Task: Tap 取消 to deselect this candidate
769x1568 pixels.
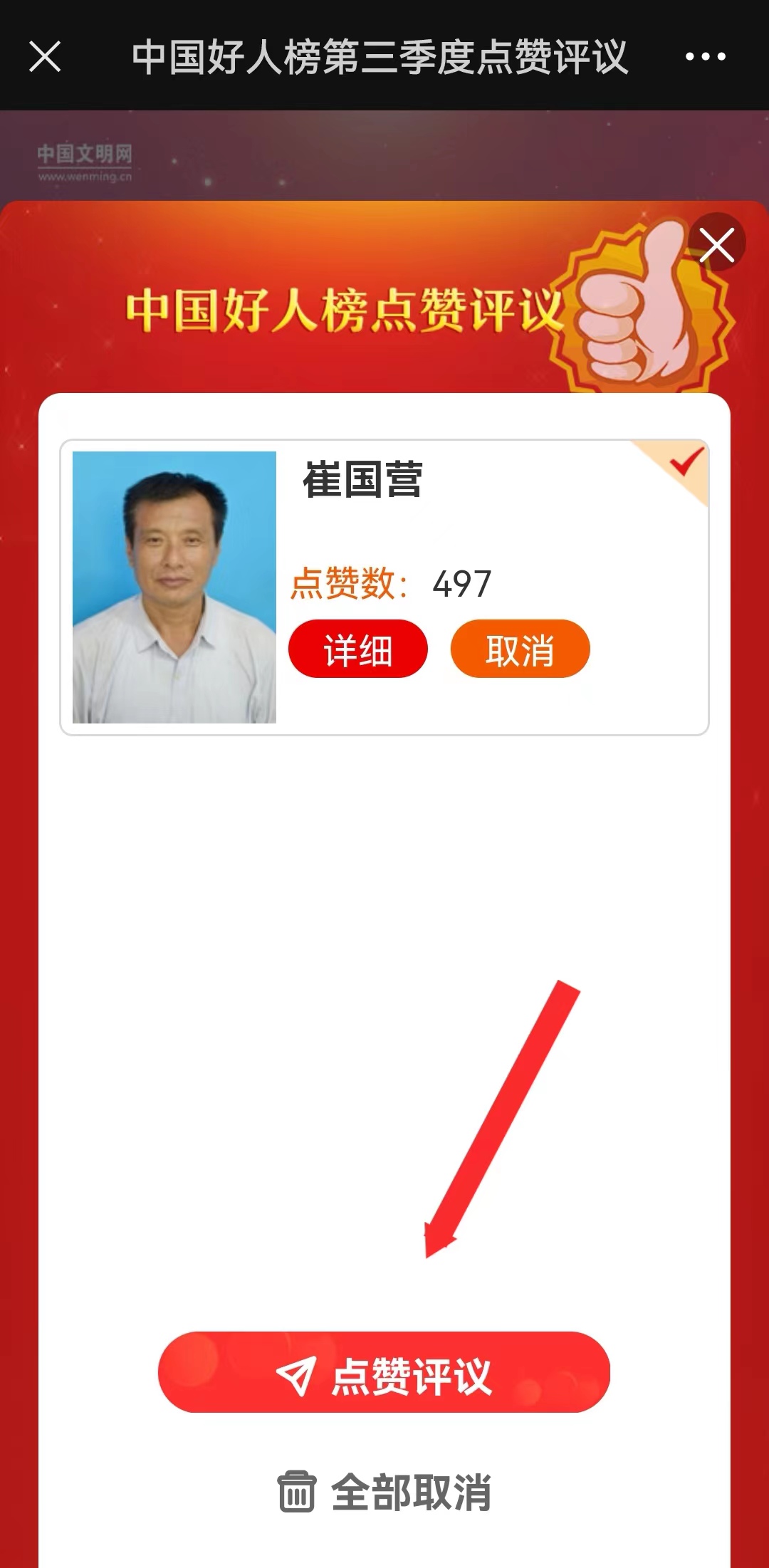Action: [x=520, y=649]
